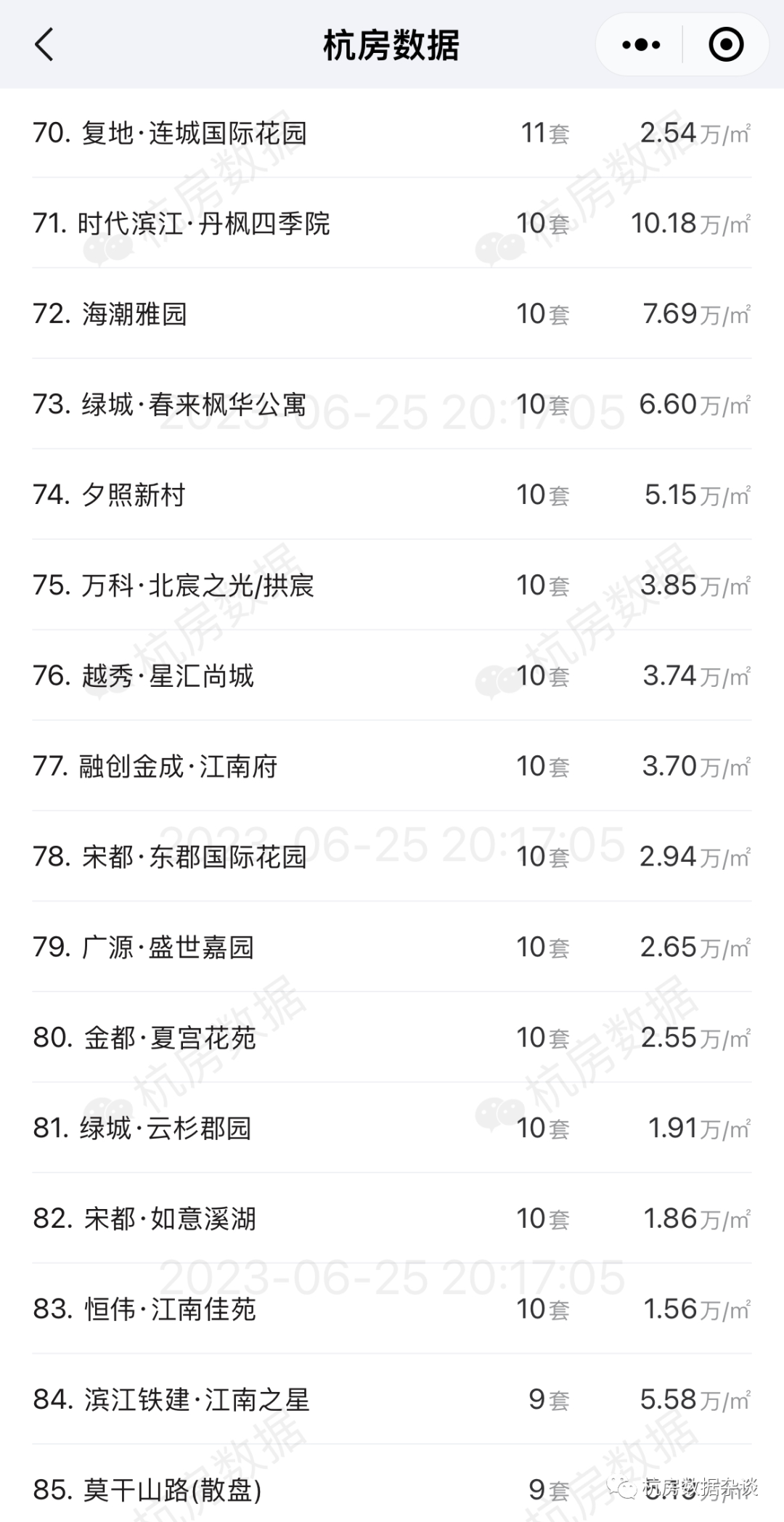Open 宋都·如意溪湖 details
Viewport: 784px width, 1522px height.
392,1218
